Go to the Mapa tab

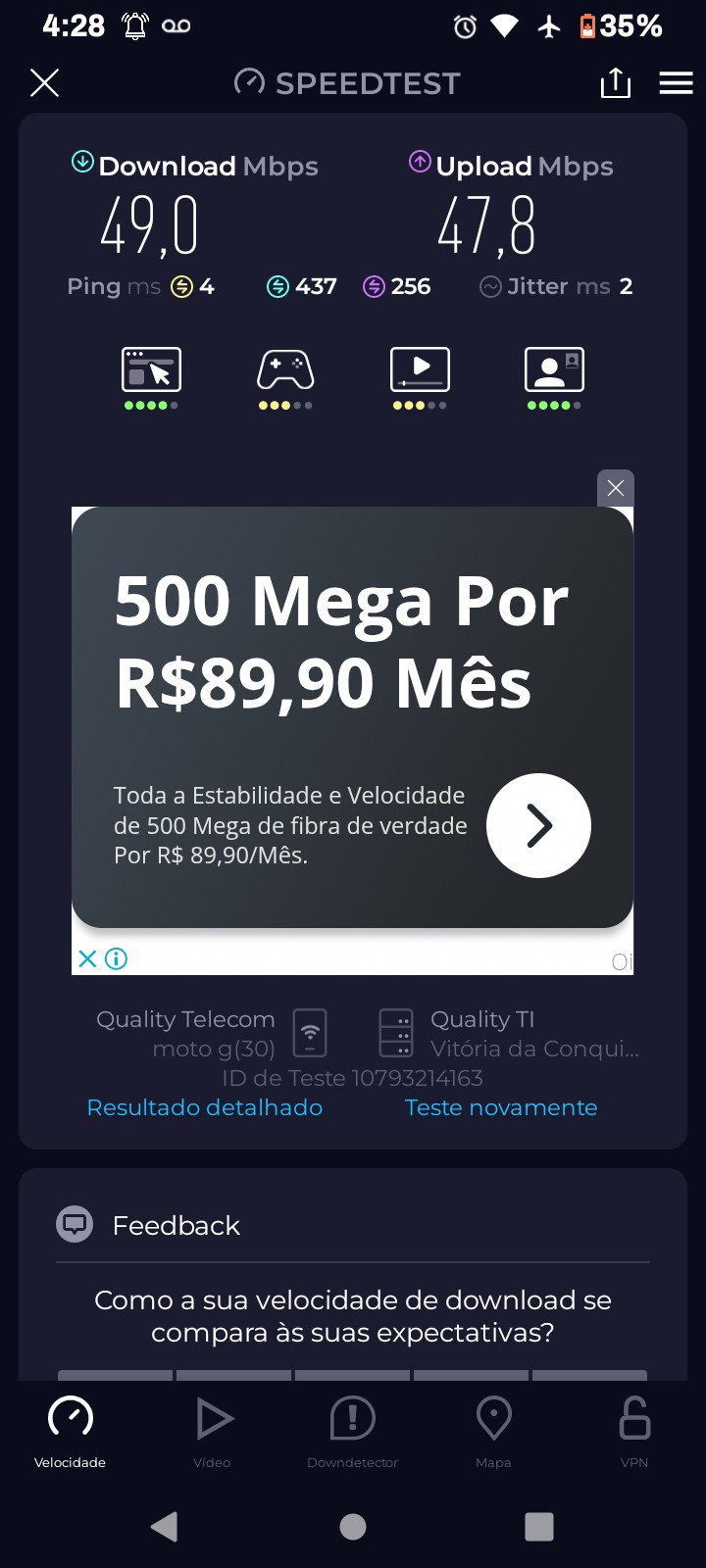click(x=493, y=1431)
